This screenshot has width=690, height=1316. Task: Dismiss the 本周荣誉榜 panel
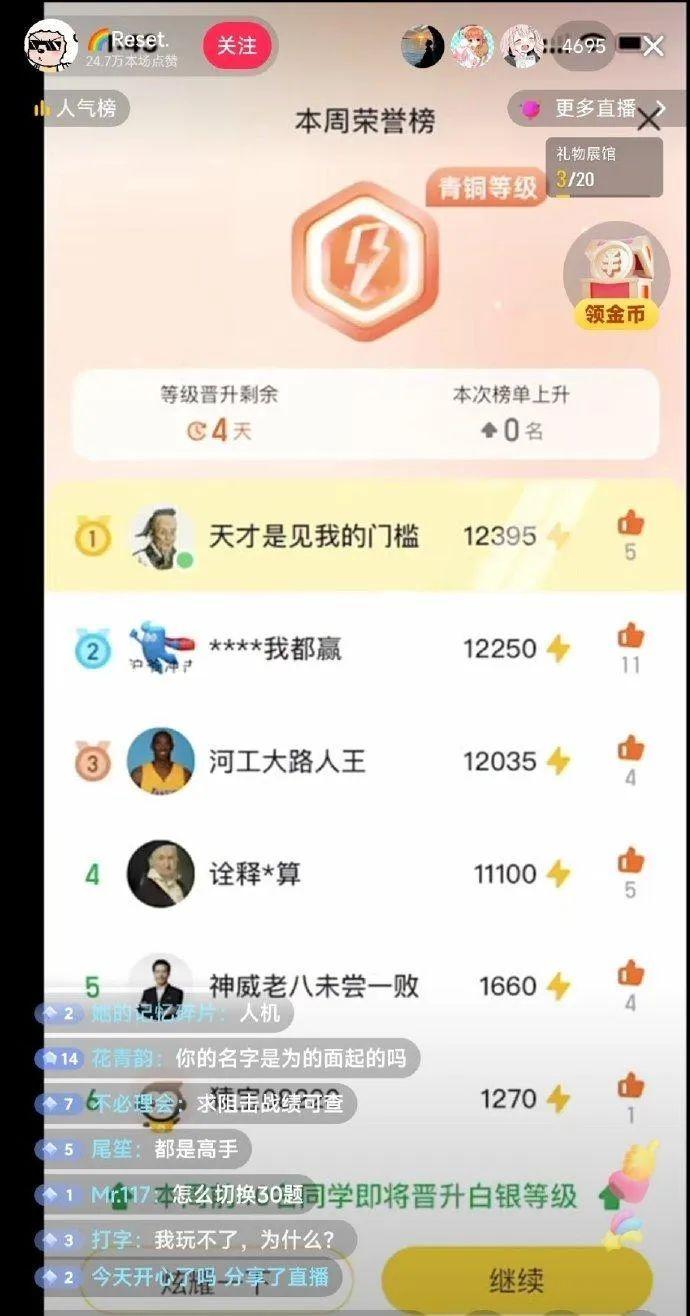(x=649, y=120)
